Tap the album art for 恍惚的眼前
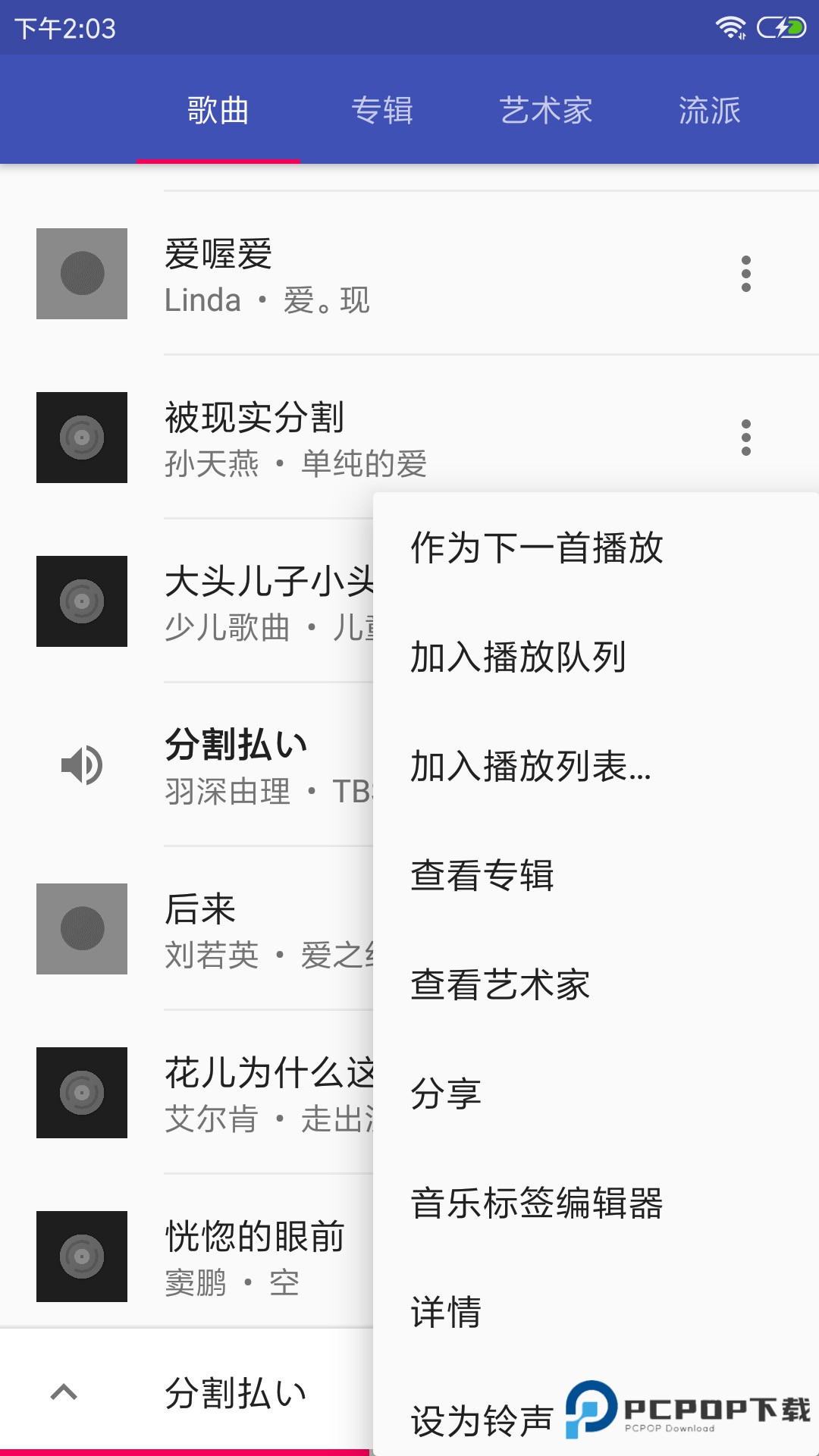 click(x=81, y=1255)
